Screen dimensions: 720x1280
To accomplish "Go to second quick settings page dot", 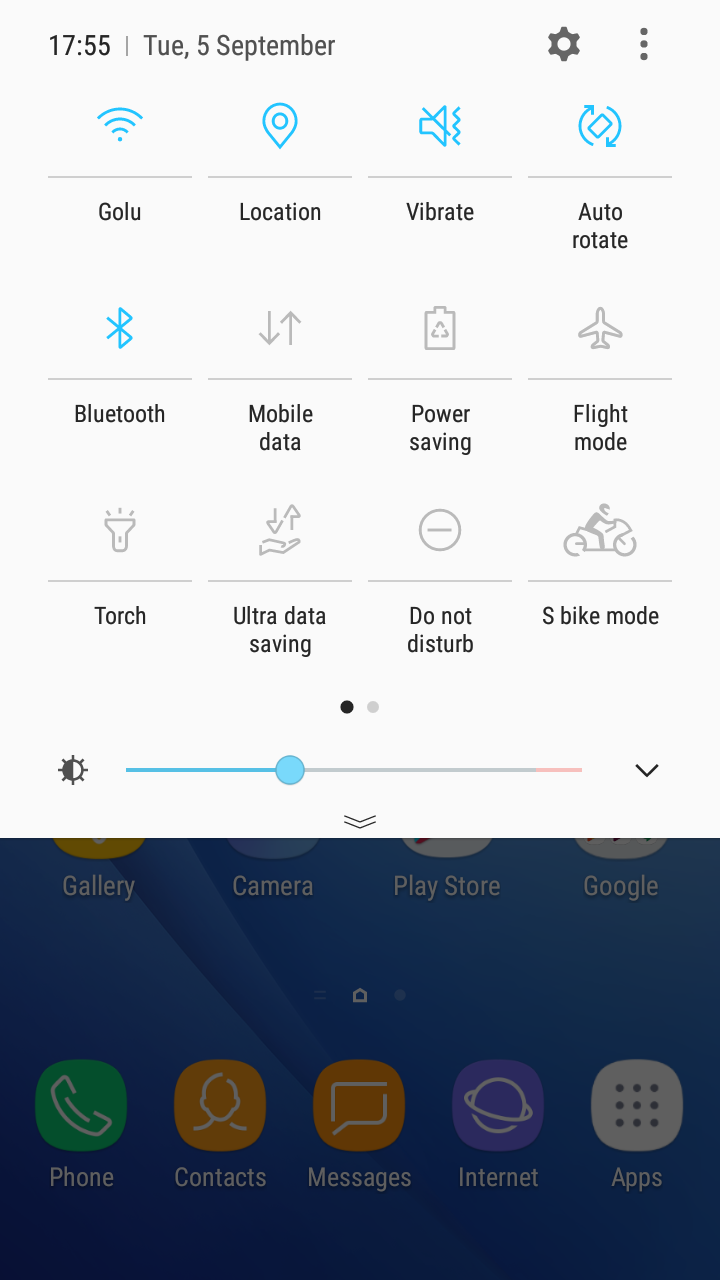I will [373, 707].
